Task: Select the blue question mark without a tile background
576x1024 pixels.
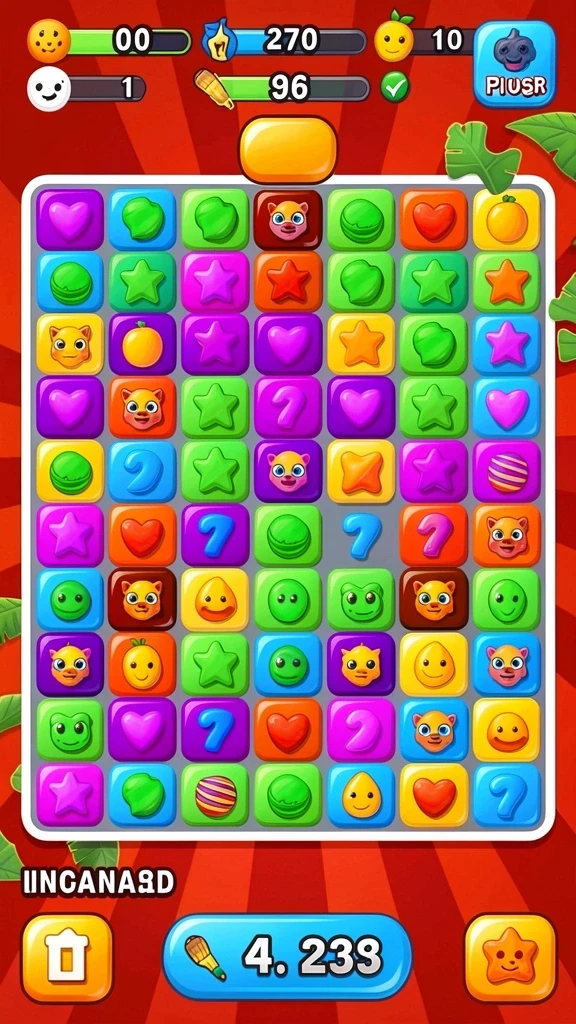Action: (361, 534)
